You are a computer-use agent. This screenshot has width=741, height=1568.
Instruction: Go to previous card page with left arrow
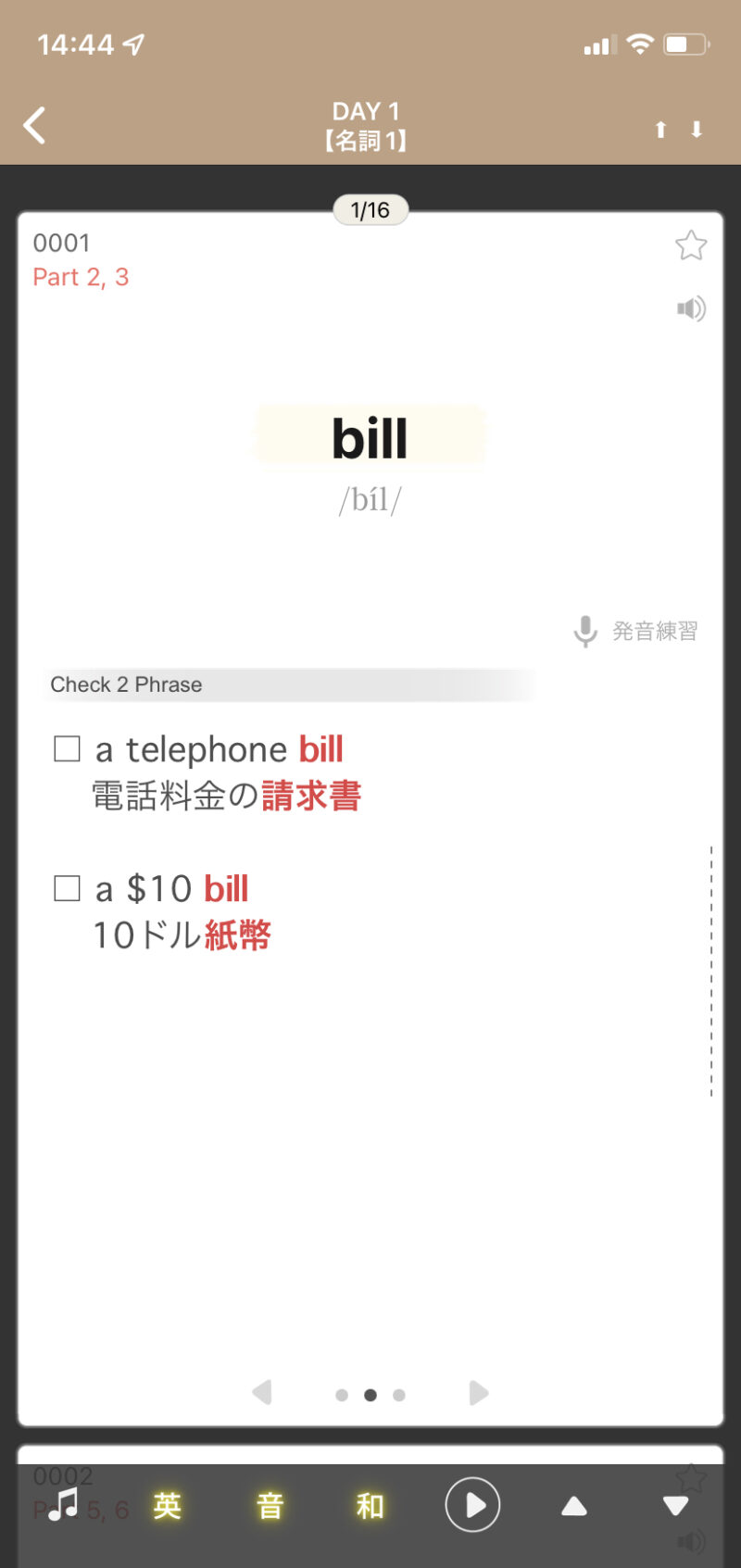pyautogui.click(x=262, y=1392)
